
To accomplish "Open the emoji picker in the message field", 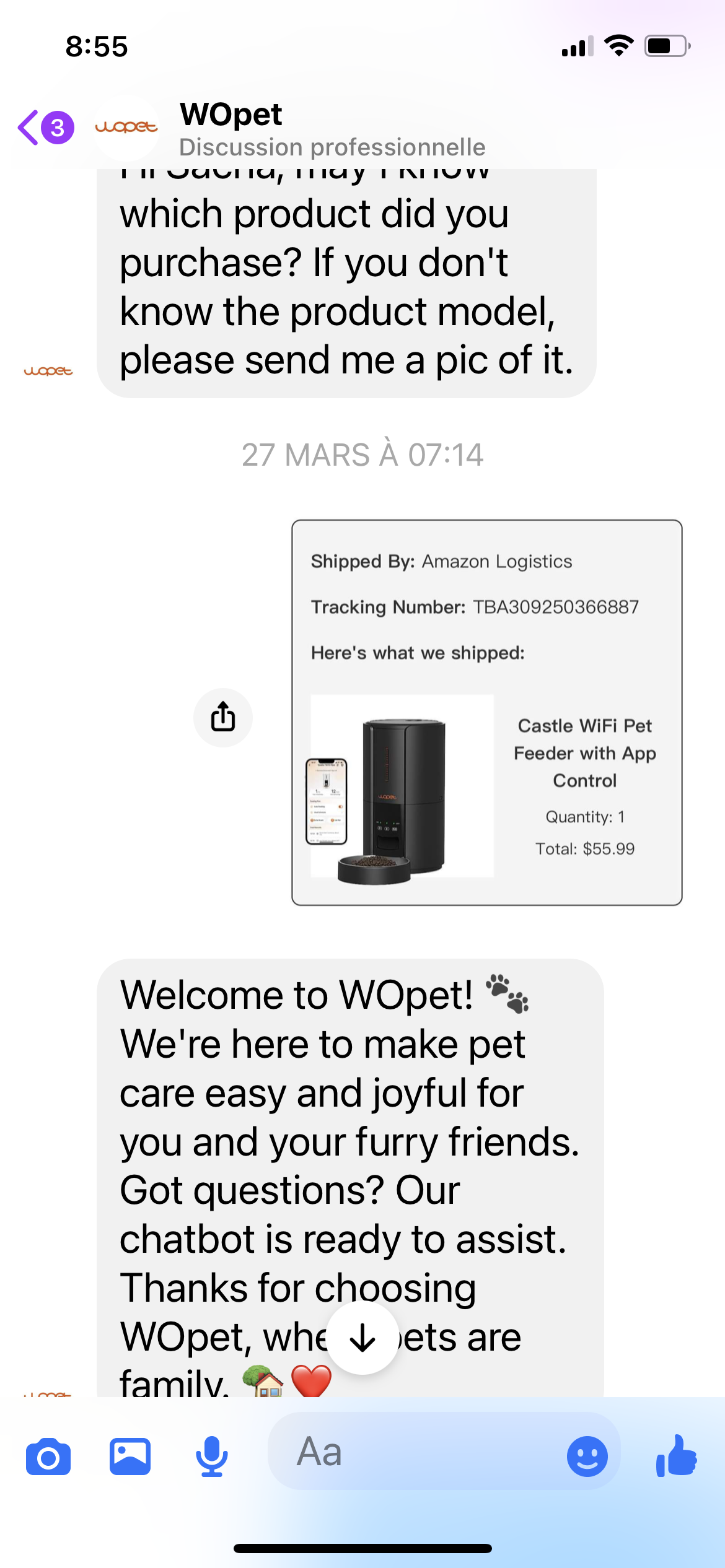I will coord(587,1457).
